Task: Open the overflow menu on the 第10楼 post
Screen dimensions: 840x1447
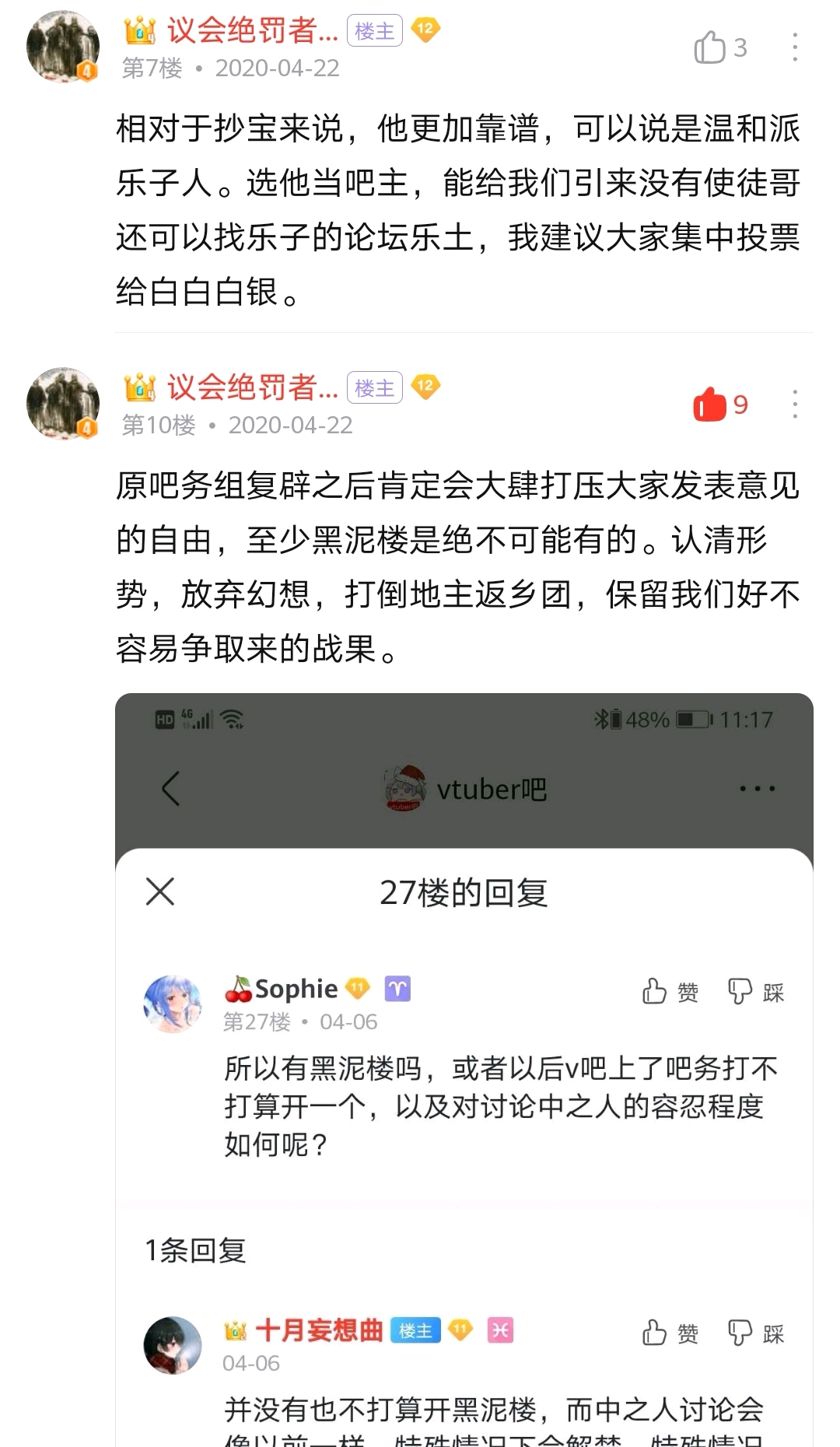Action: [794, 405]
